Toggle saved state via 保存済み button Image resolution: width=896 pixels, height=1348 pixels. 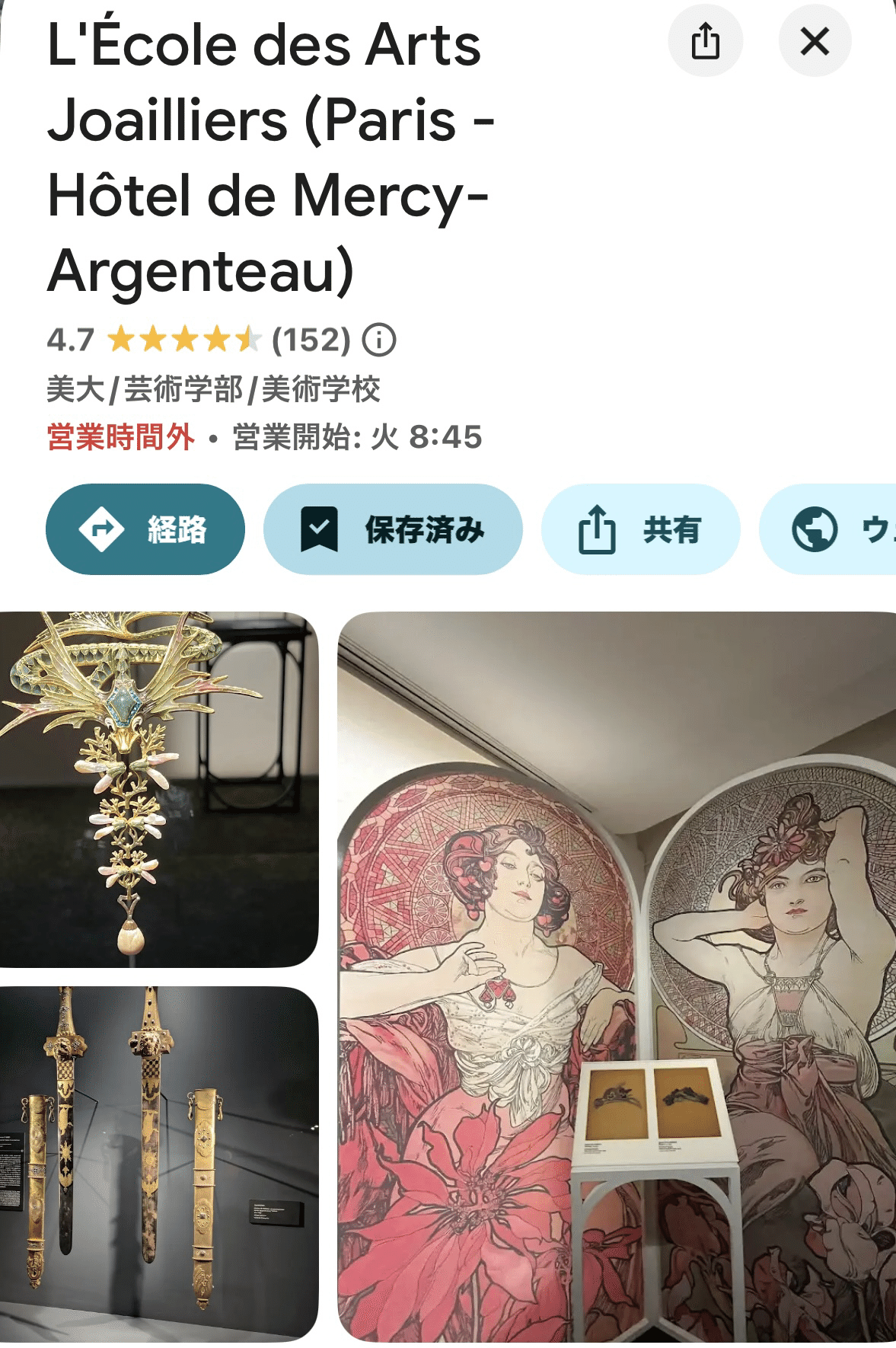(x=392, y=531)
